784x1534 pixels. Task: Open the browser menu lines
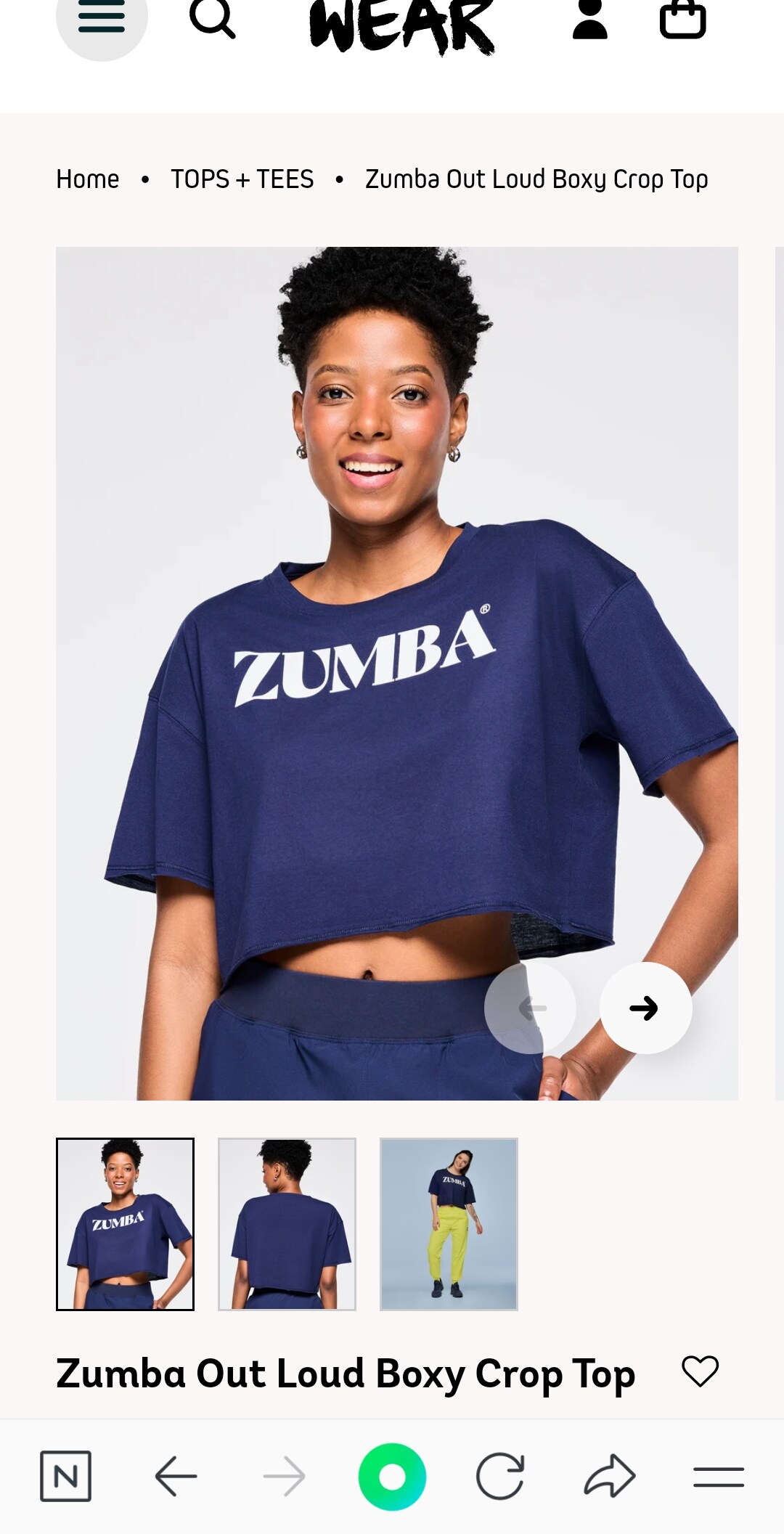point(718,1476)
